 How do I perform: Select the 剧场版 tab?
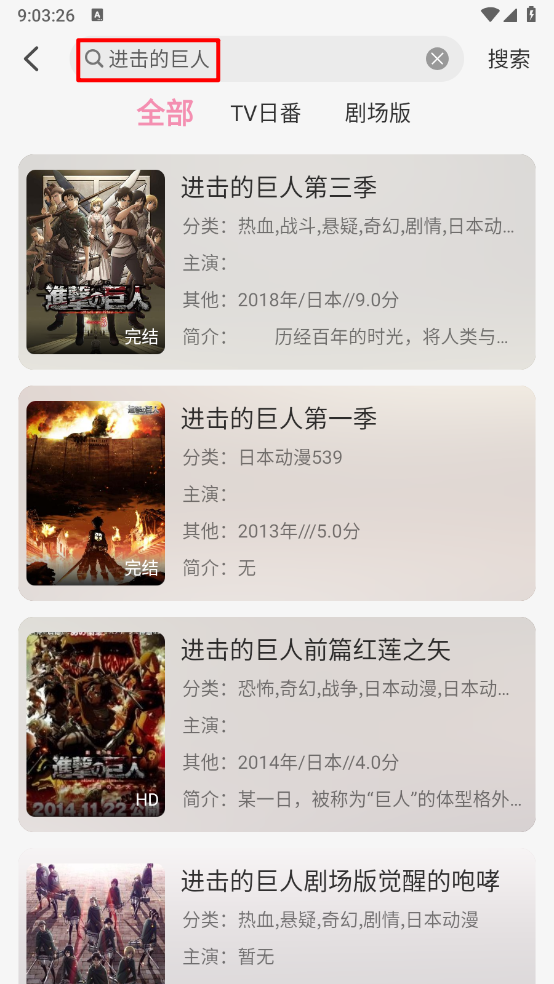(378, 113)
